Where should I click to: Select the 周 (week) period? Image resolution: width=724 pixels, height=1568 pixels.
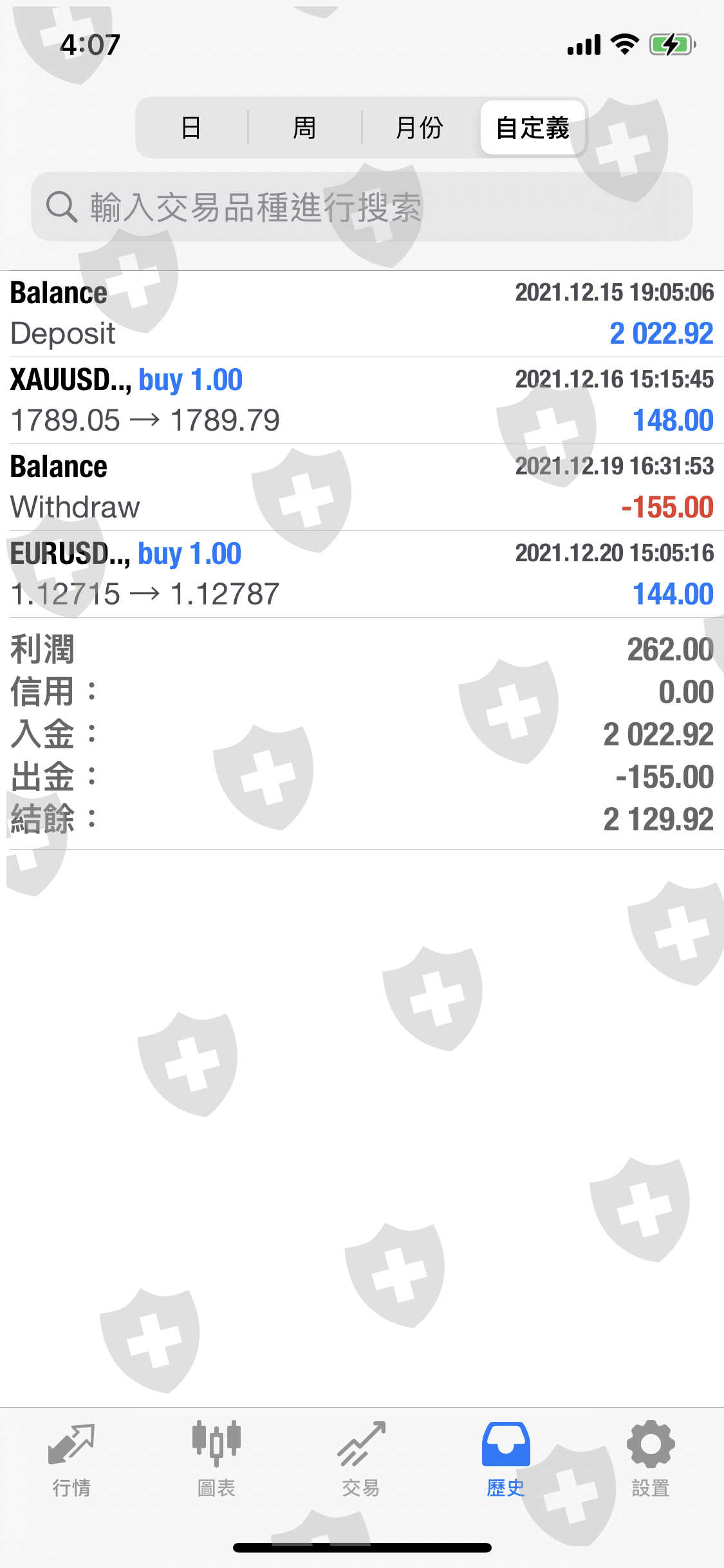pos(304,127)
